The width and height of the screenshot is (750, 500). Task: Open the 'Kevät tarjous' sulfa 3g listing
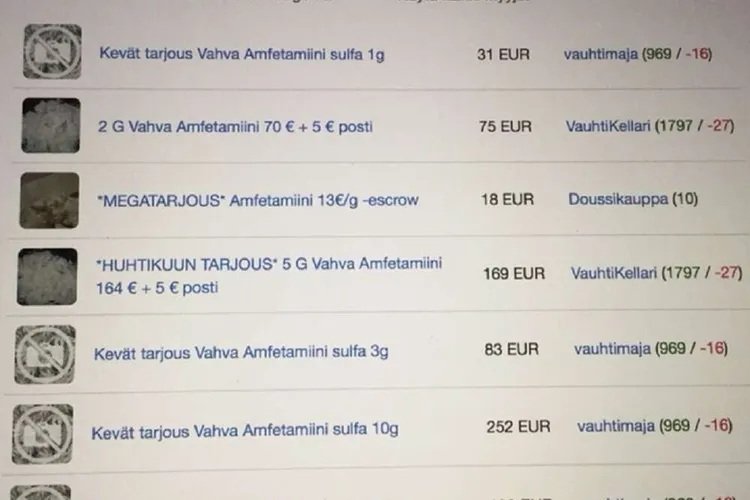[240, 352]
